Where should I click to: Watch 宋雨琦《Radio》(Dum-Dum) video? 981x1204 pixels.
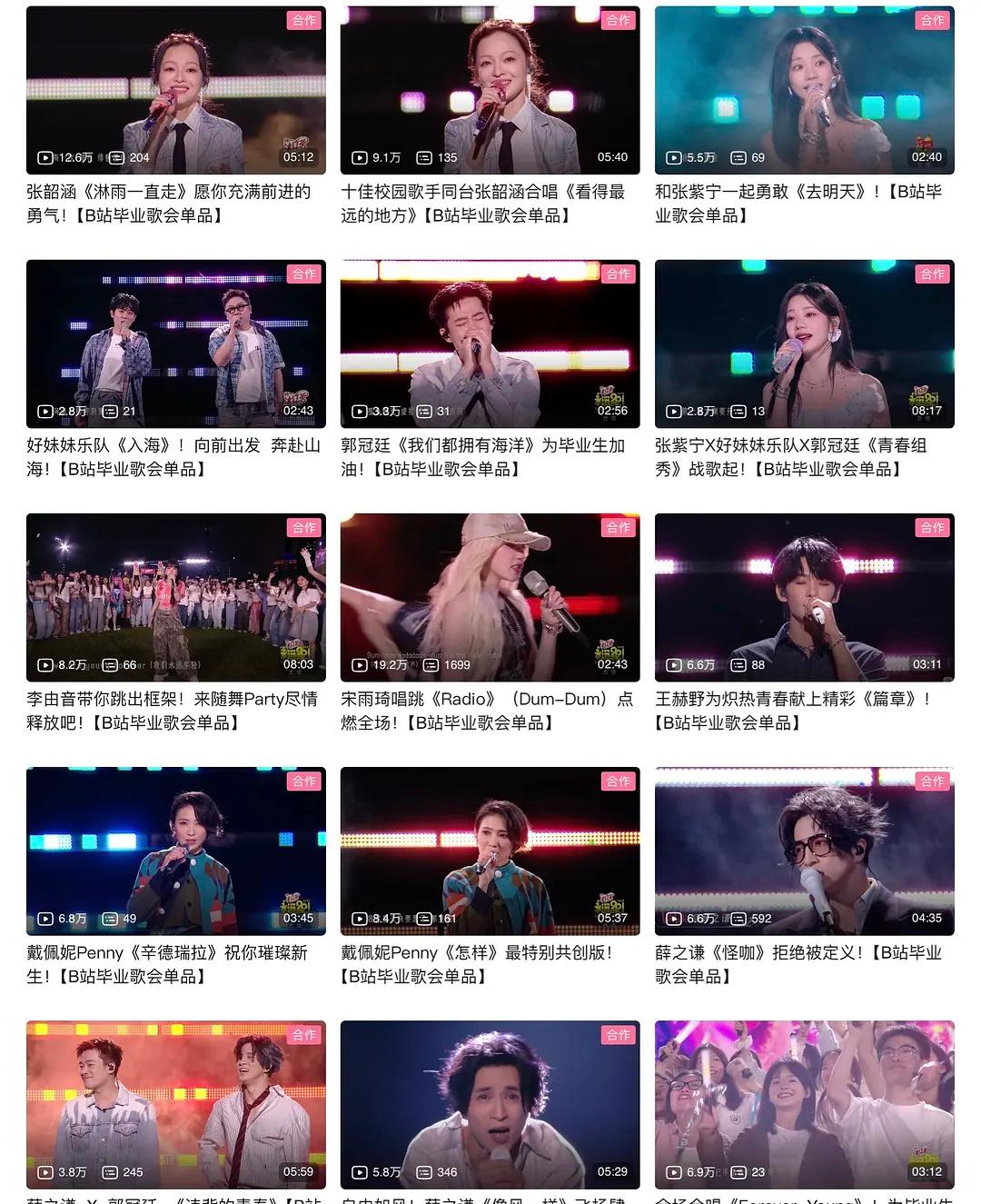point(490,597)
